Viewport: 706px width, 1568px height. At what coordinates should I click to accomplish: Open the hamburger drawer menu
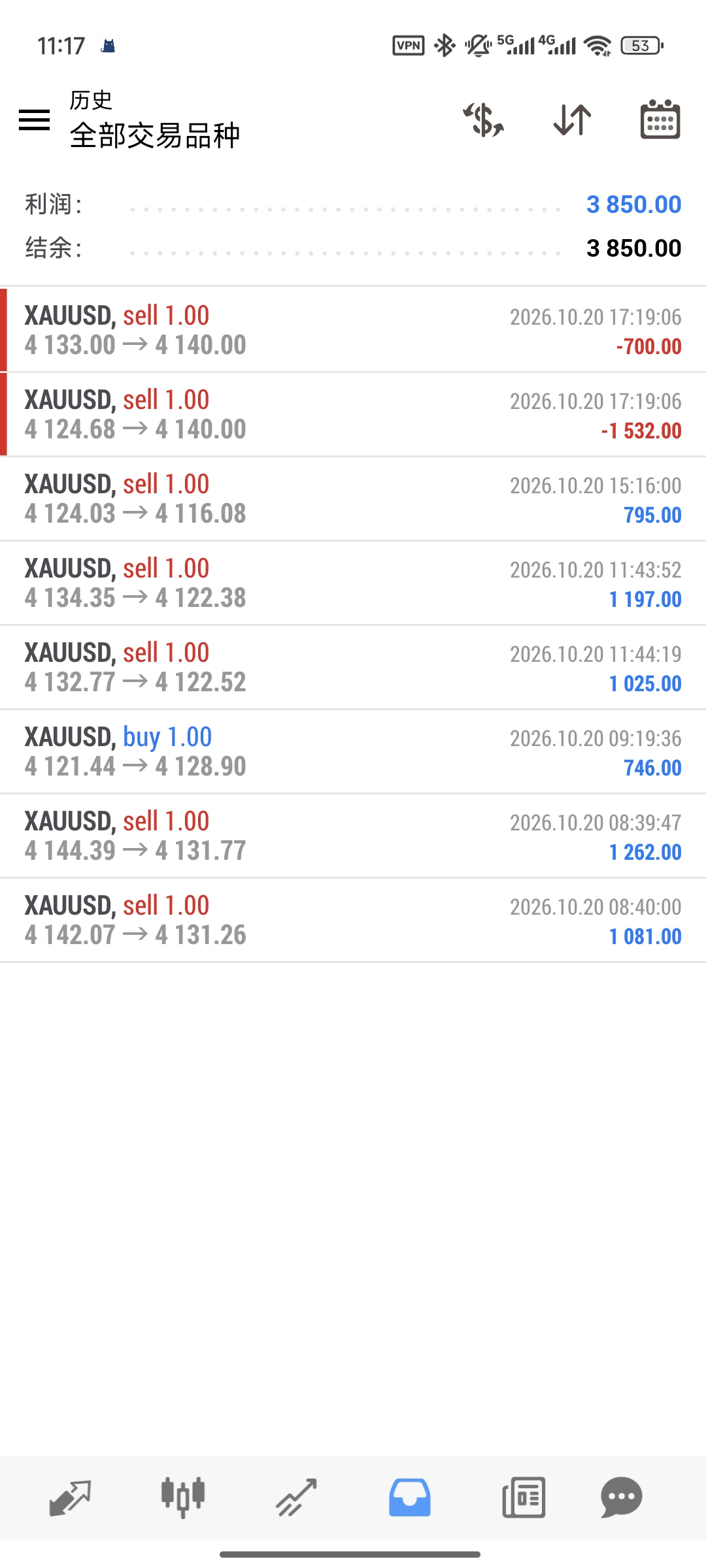(34, 120)
